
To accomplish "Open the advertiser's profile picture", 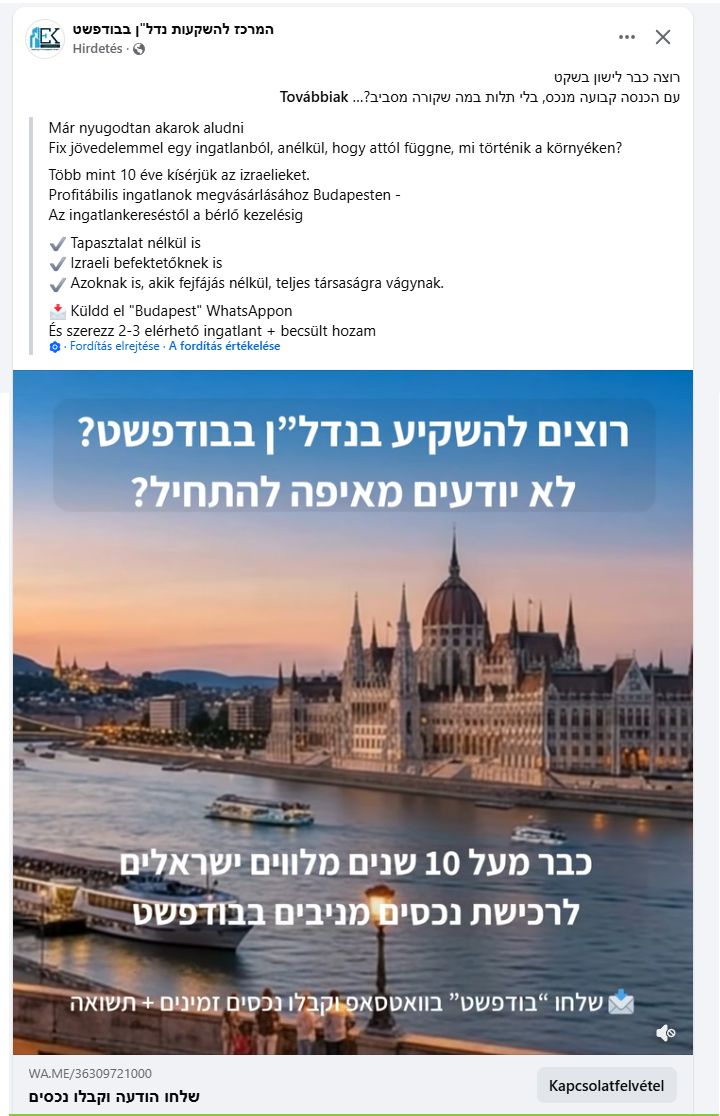I will (x=45, y=39).
